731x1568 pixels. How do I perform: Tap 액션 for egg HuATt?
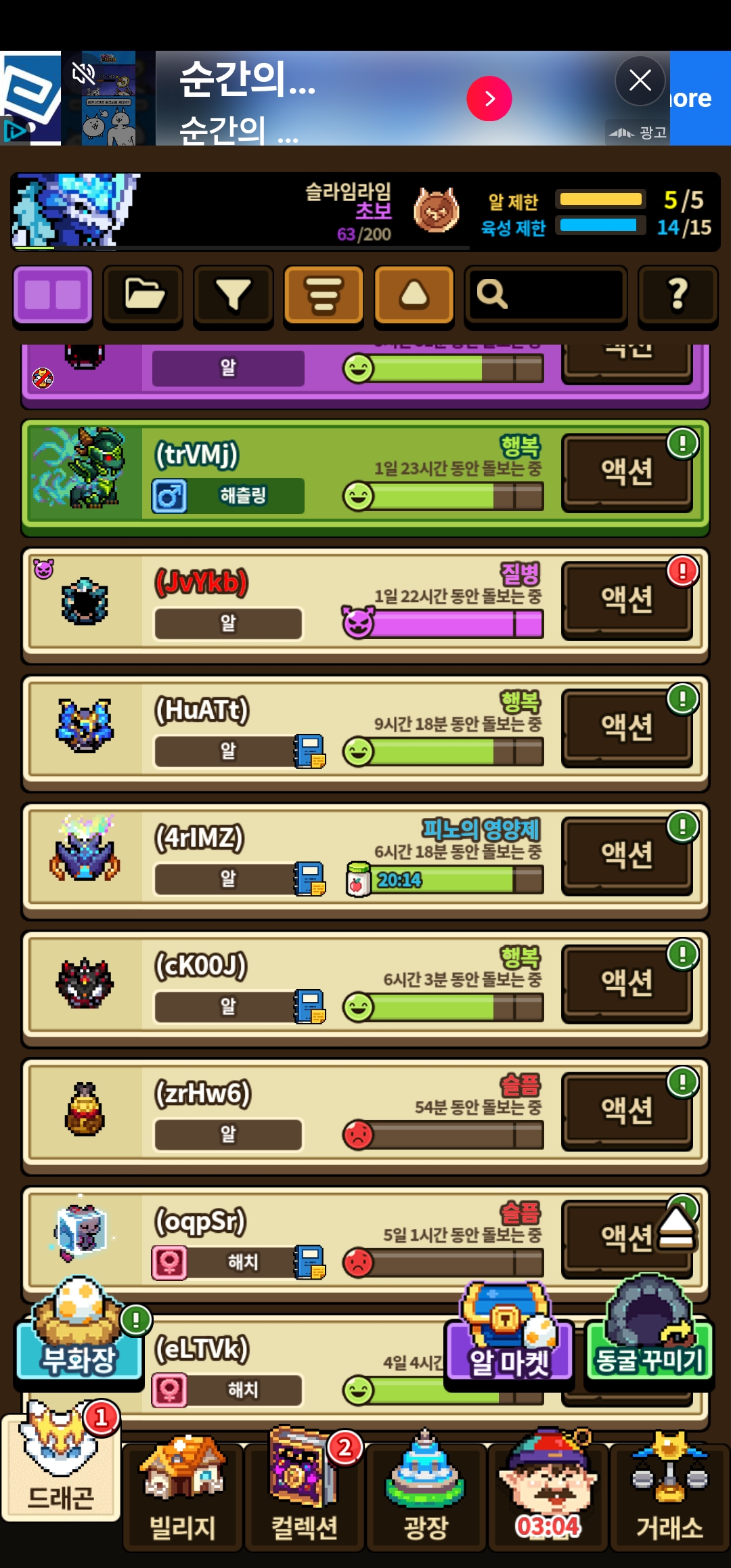click(627, 727)
